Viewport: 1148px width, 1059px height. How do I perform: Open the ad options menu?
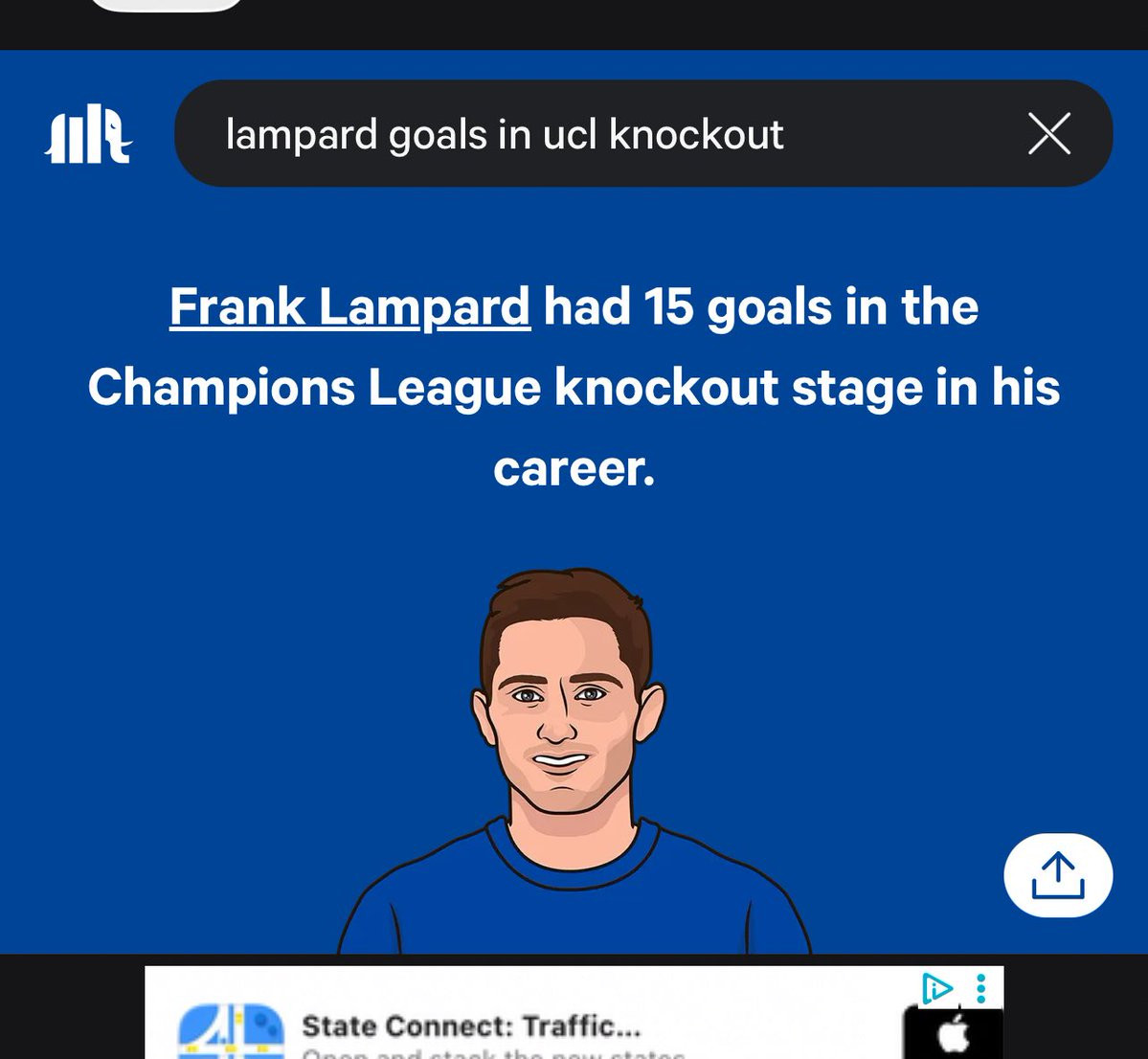pyautogui.click(x=980, y=988)
